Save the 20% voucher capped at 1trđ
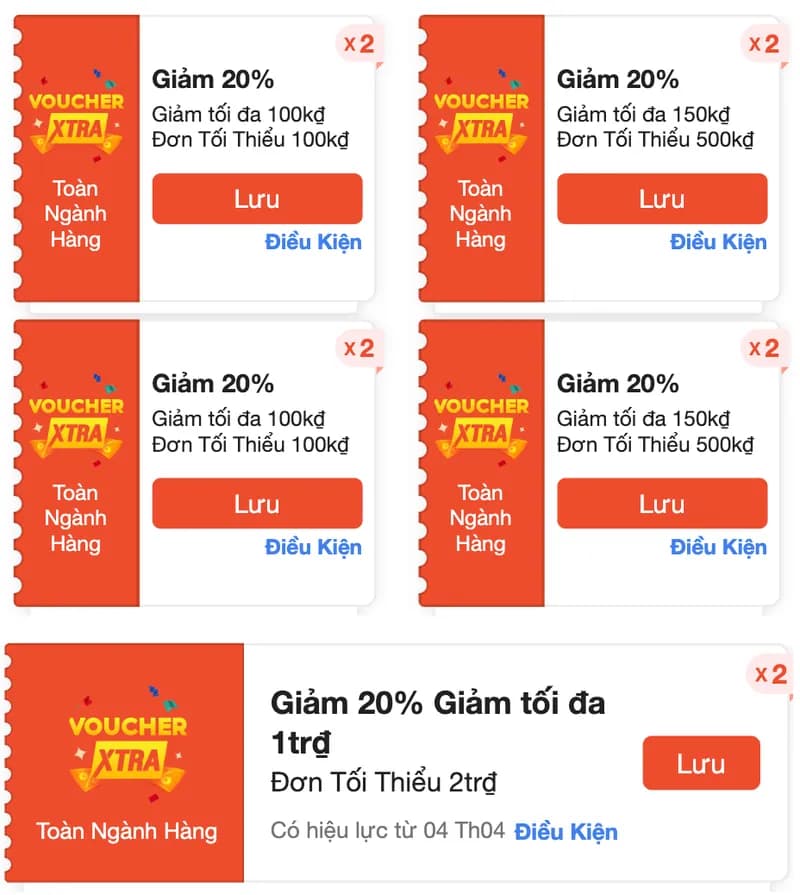Screen dimensions: 800x895 (700, 764)
